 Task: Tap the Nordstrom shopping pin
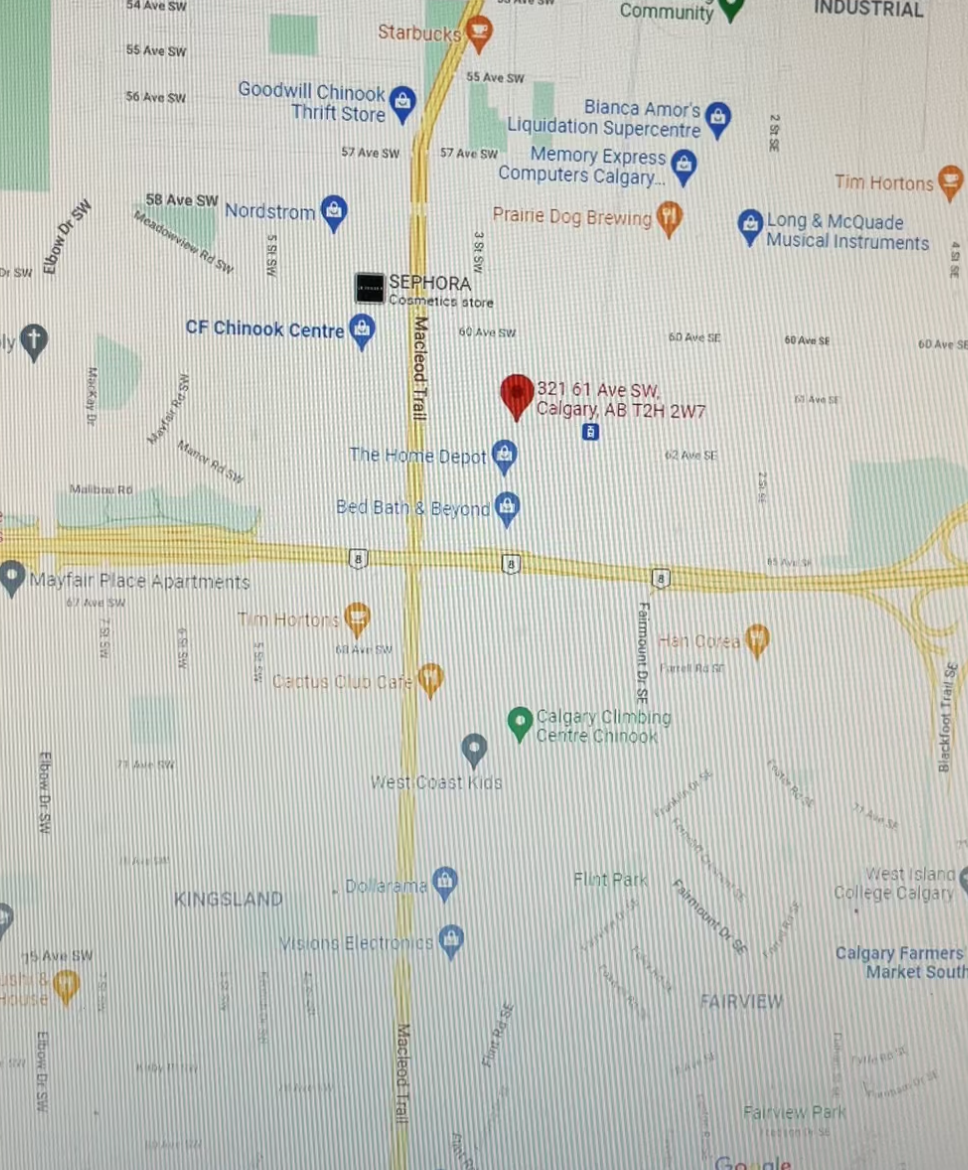click(333, 211)
